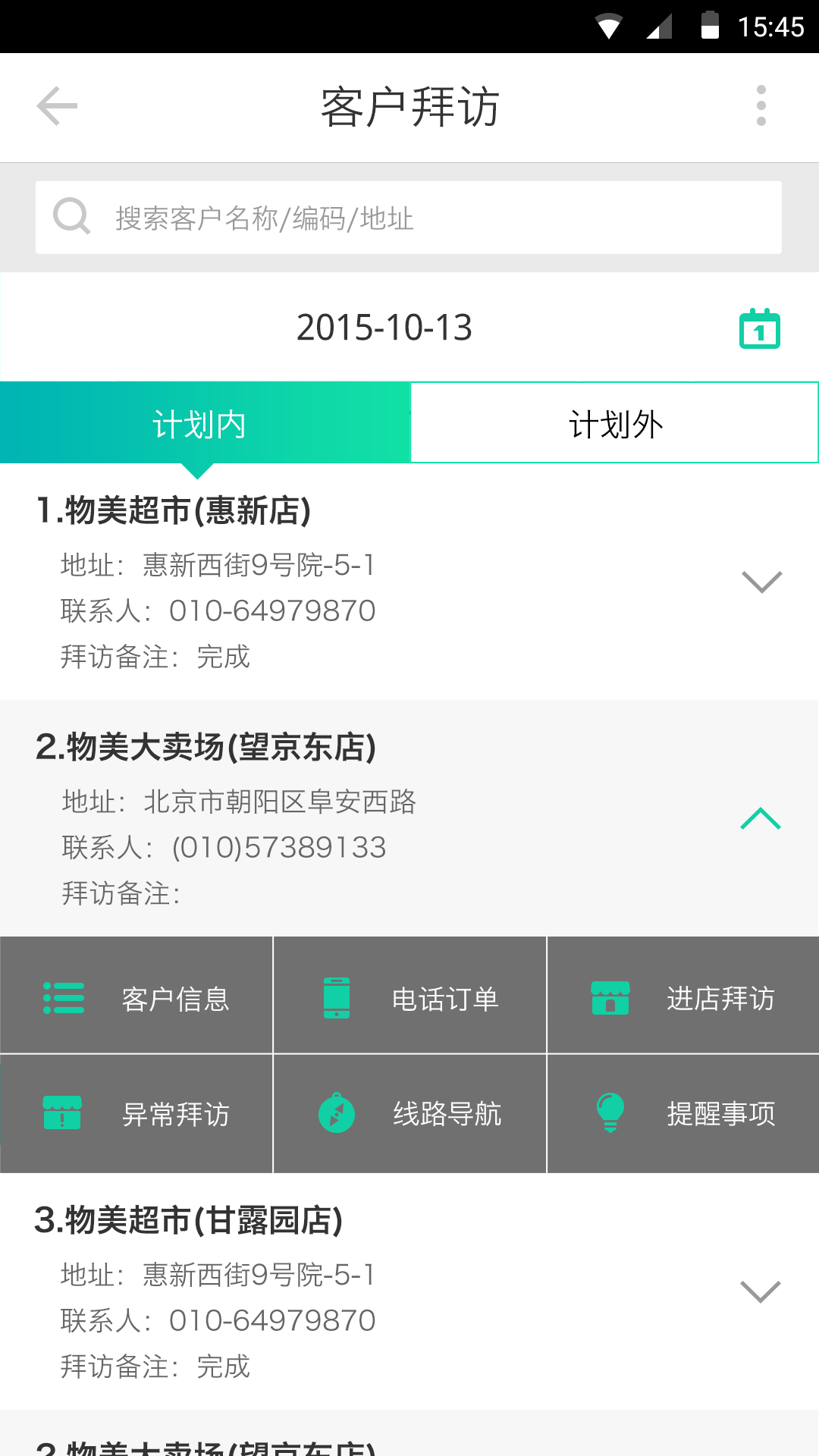The width and height of the screenshot is (819, 1456).
Task: Launch 线路导航
Action: click(x=410, y=1114)
